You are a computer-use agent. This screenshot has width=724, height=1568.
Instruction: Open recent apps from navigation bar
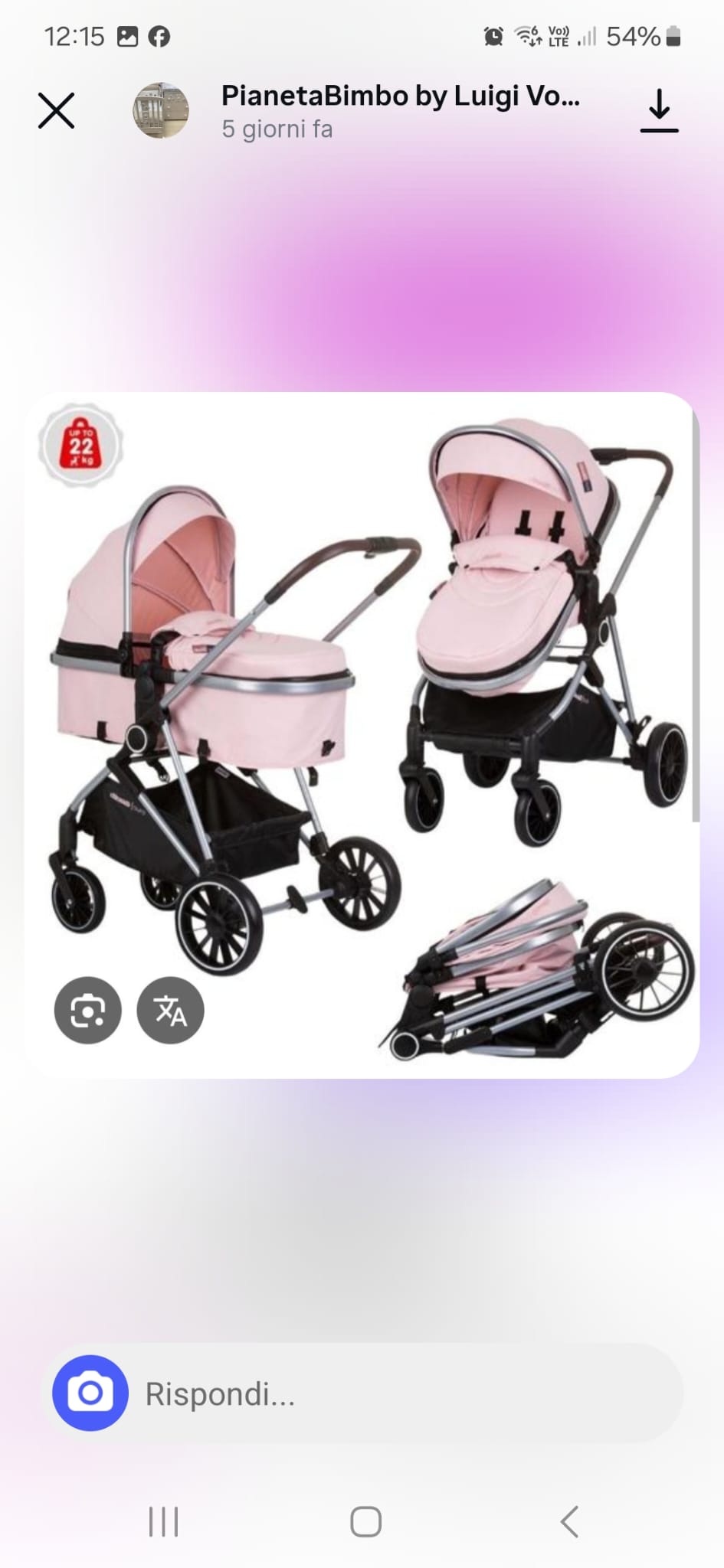click(x=163, y=1522)
